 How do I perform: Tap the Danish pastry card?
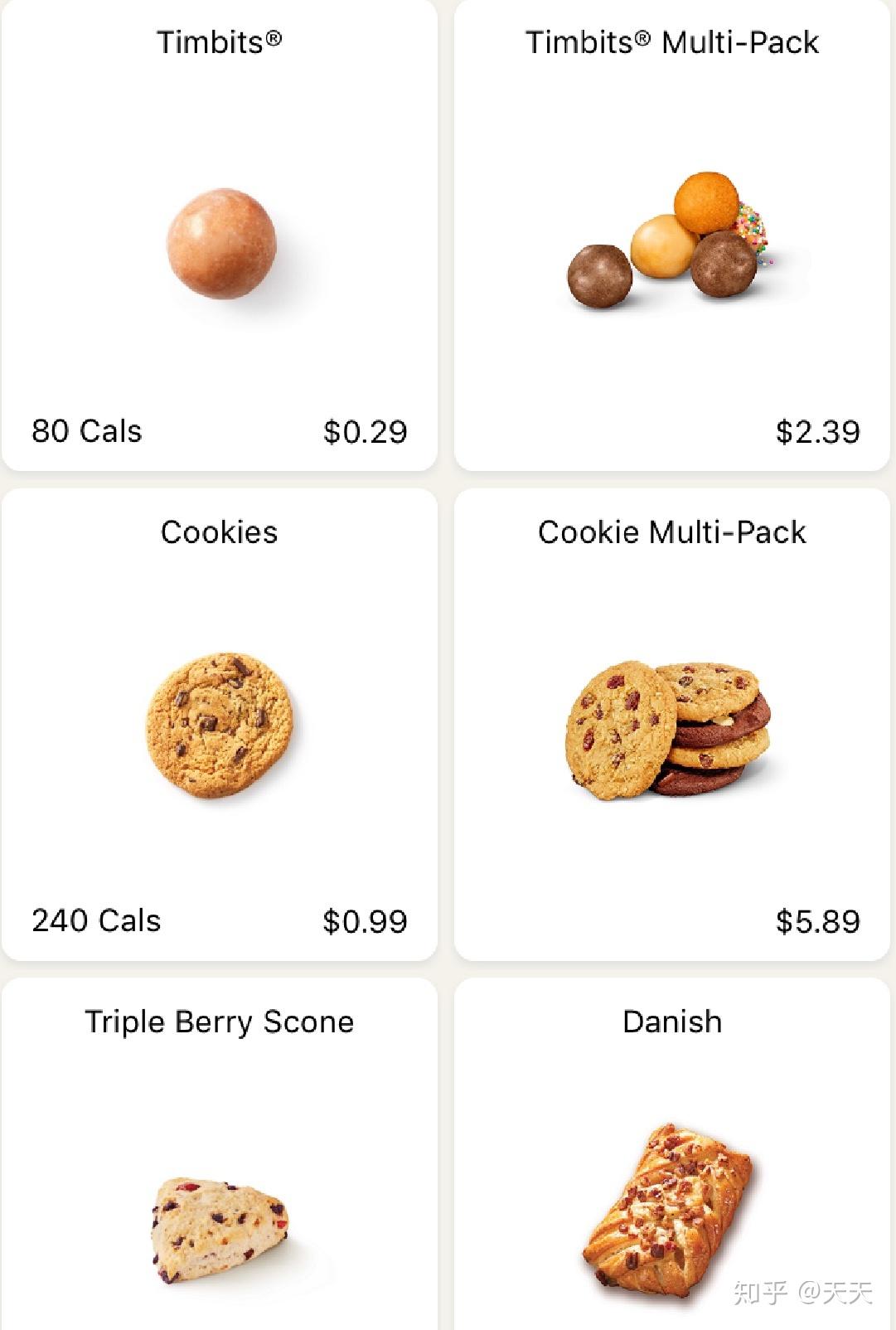coord(671,1177)
